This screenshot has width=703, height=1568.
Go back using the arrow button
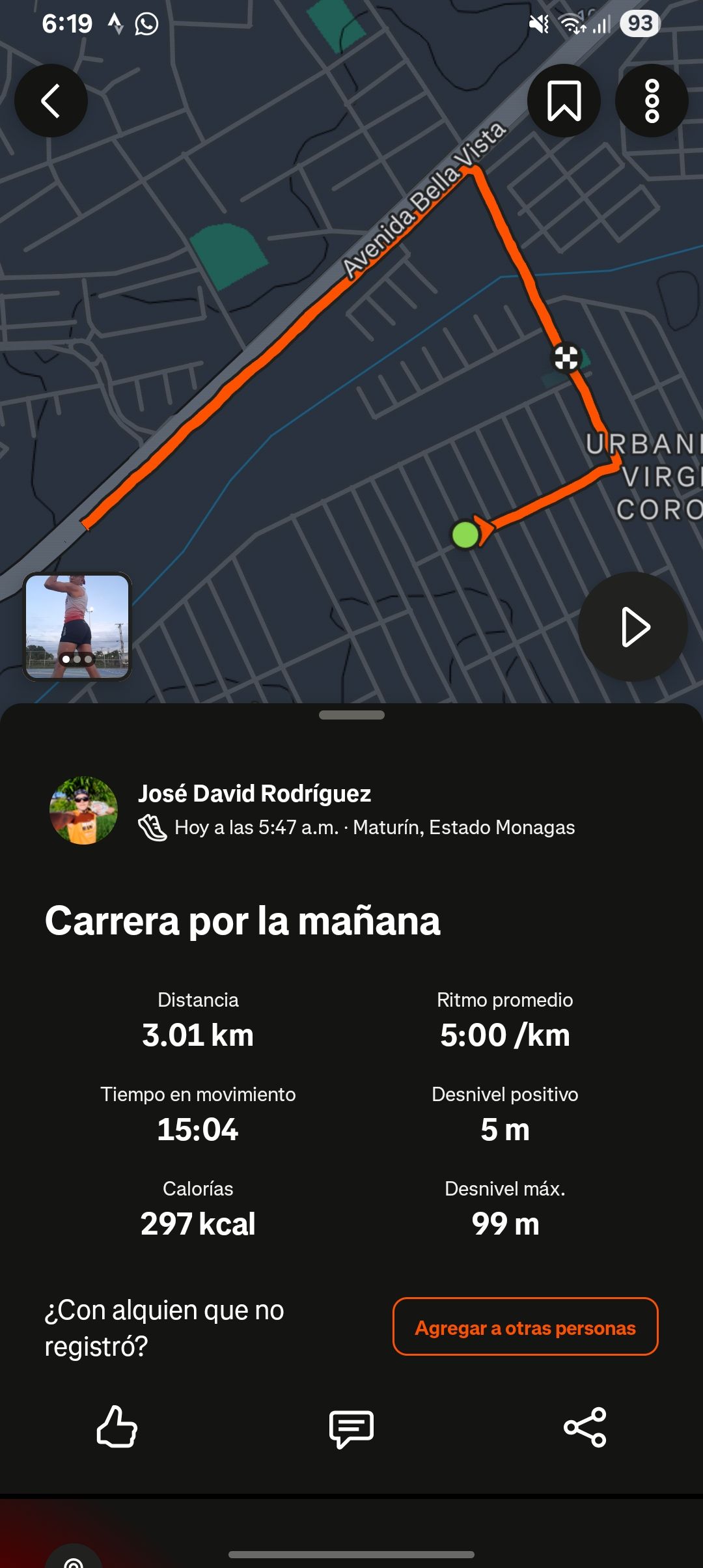coord(51,101)
